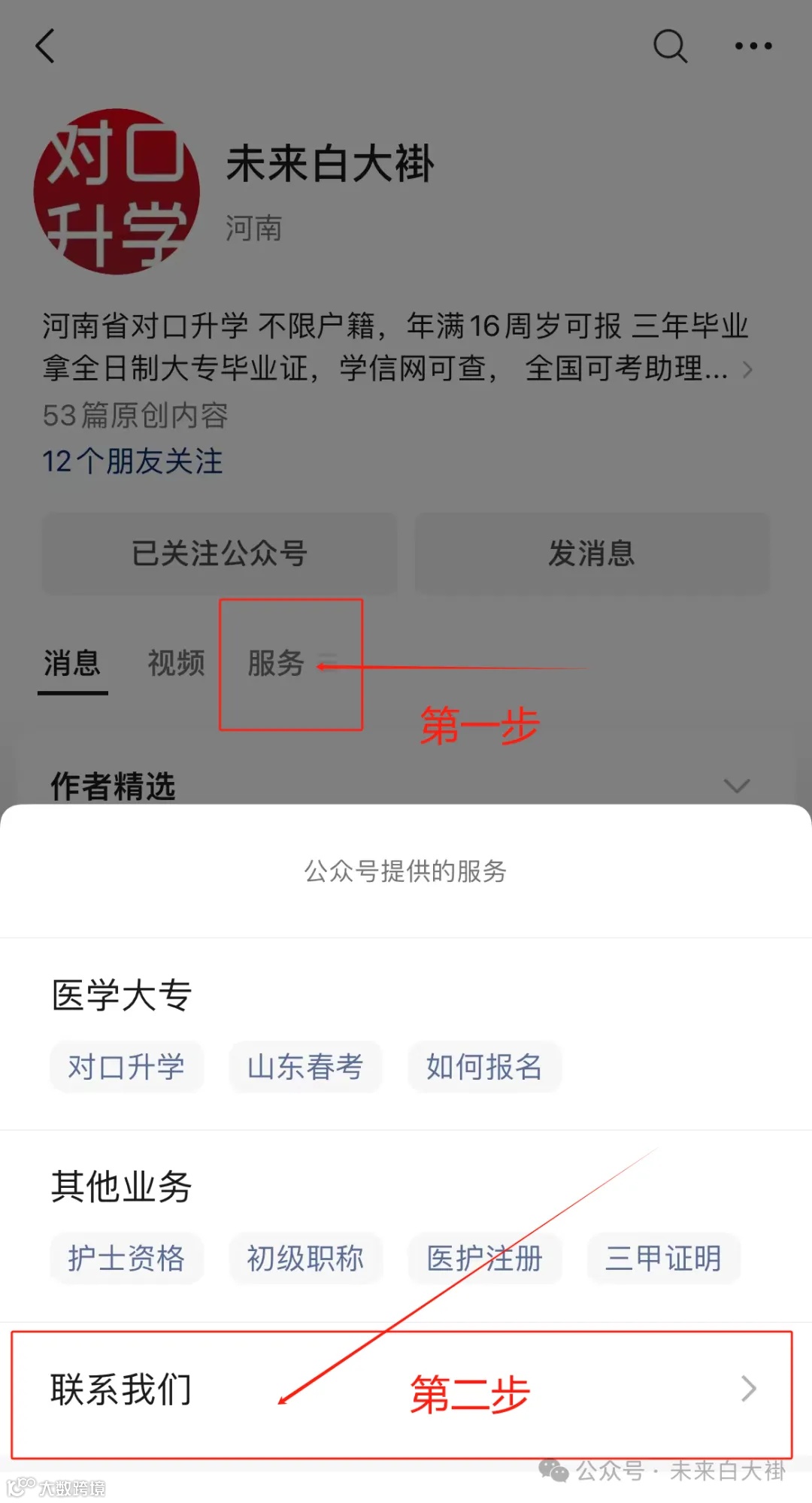Open the 对口升学 service shortcut
The image size is (812, 1503).
click(126, 1067)
